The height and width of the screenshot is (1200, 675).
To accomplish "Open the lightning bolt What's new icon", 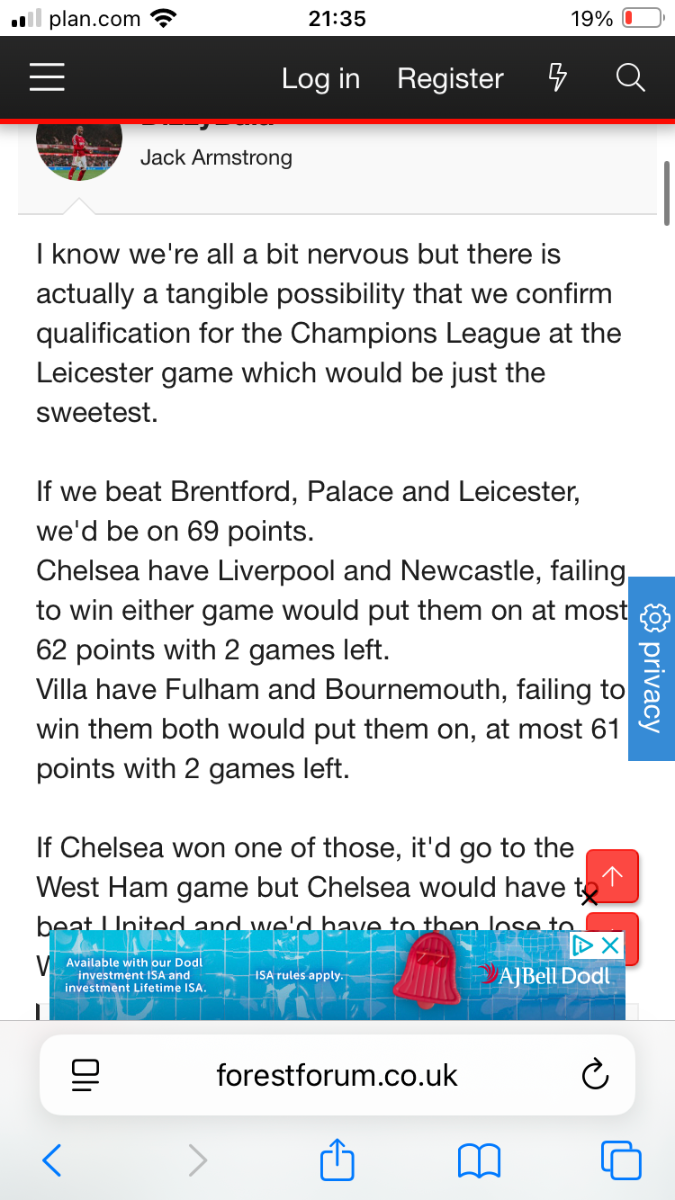I will (559, 78).
